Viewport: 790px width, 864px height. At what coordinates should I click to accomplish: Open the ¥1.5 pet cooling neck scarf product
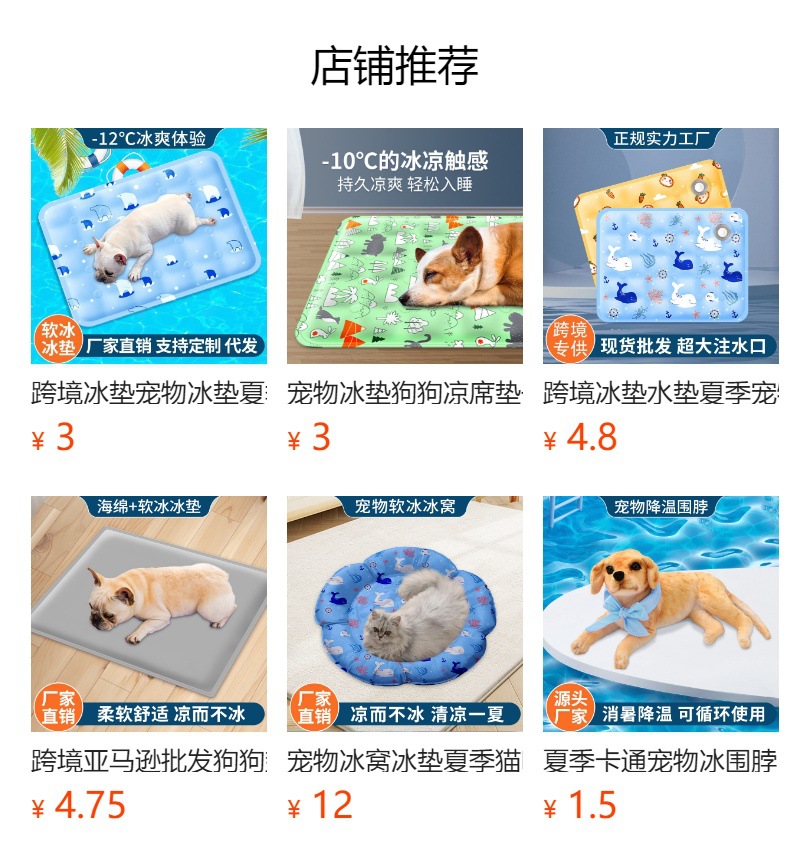point(660,613)
